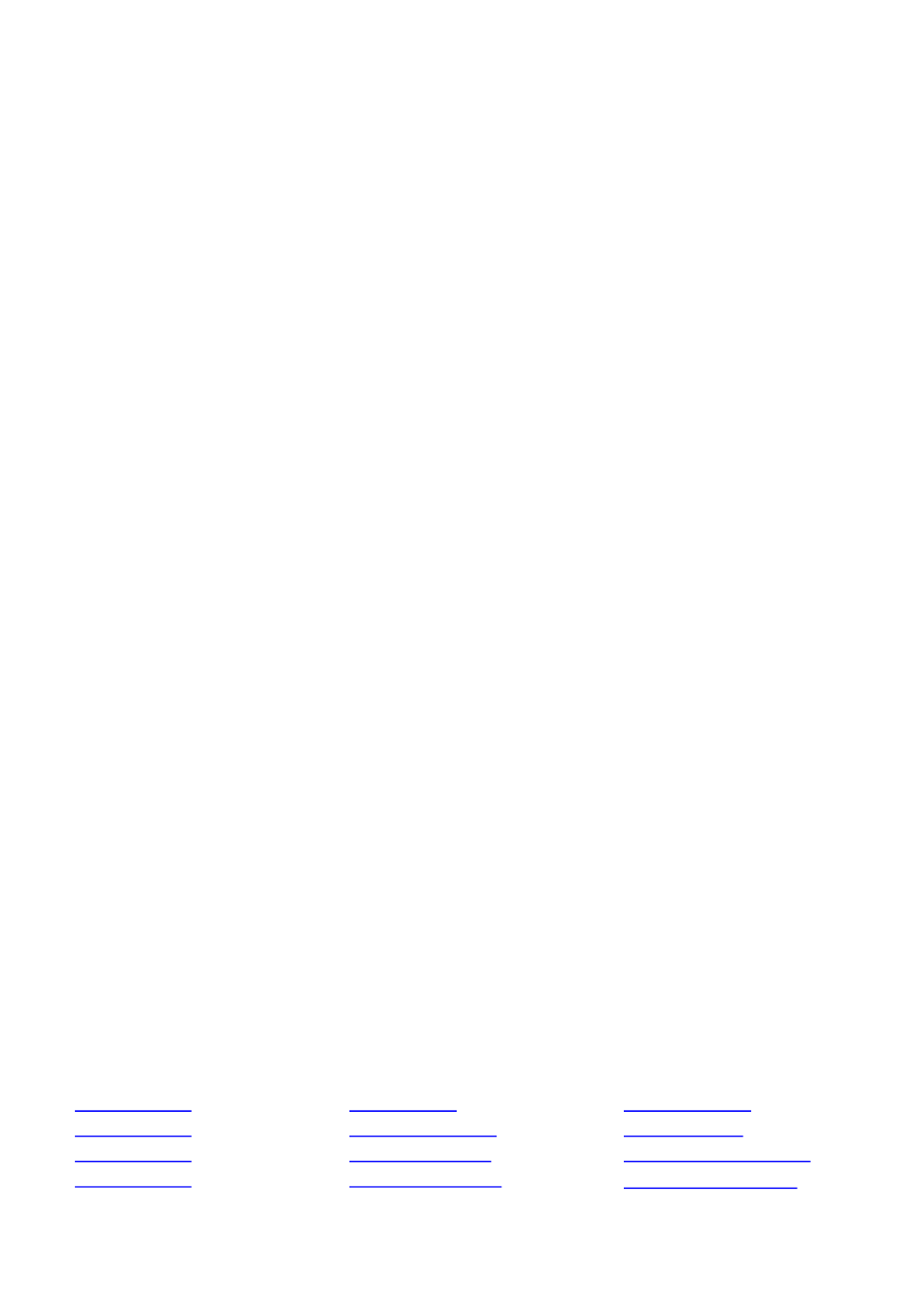Open the second link in the middle column

(x=423, y=1128)
